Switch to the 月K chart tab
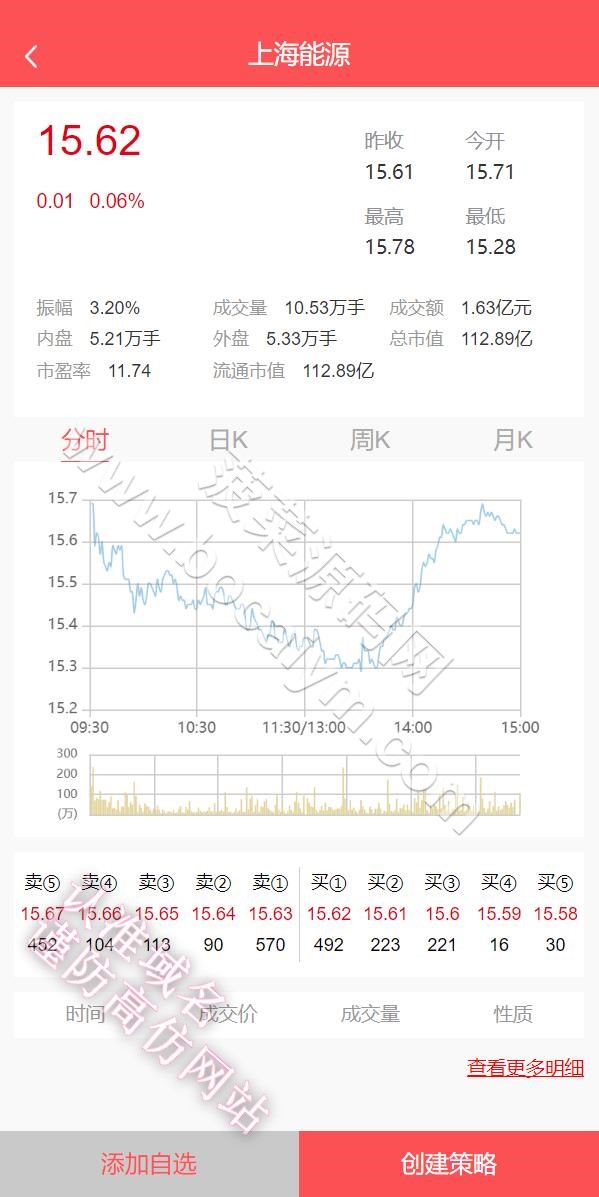The width and height of the screenshot is (599, 1197). (x=513, y=440)
